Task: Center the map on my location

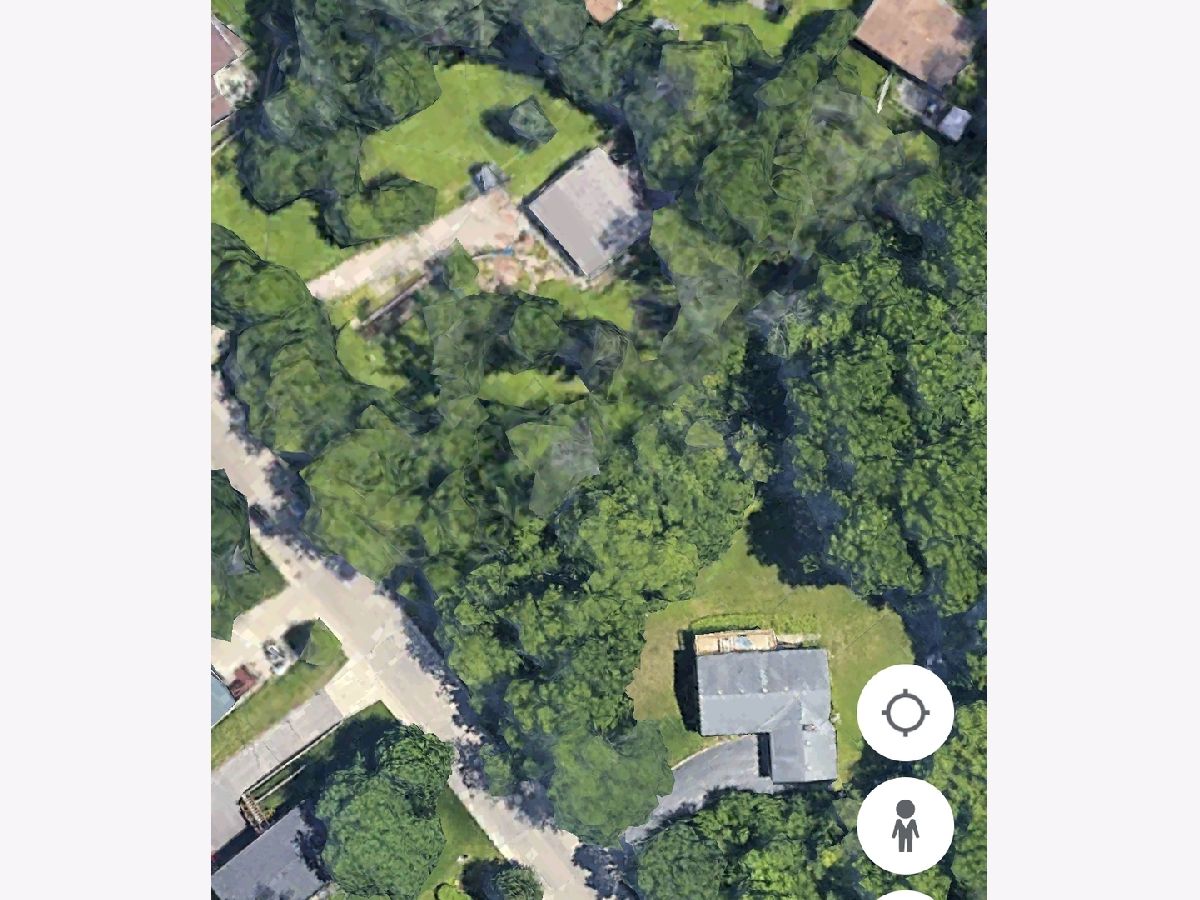Action: (905, 713)
